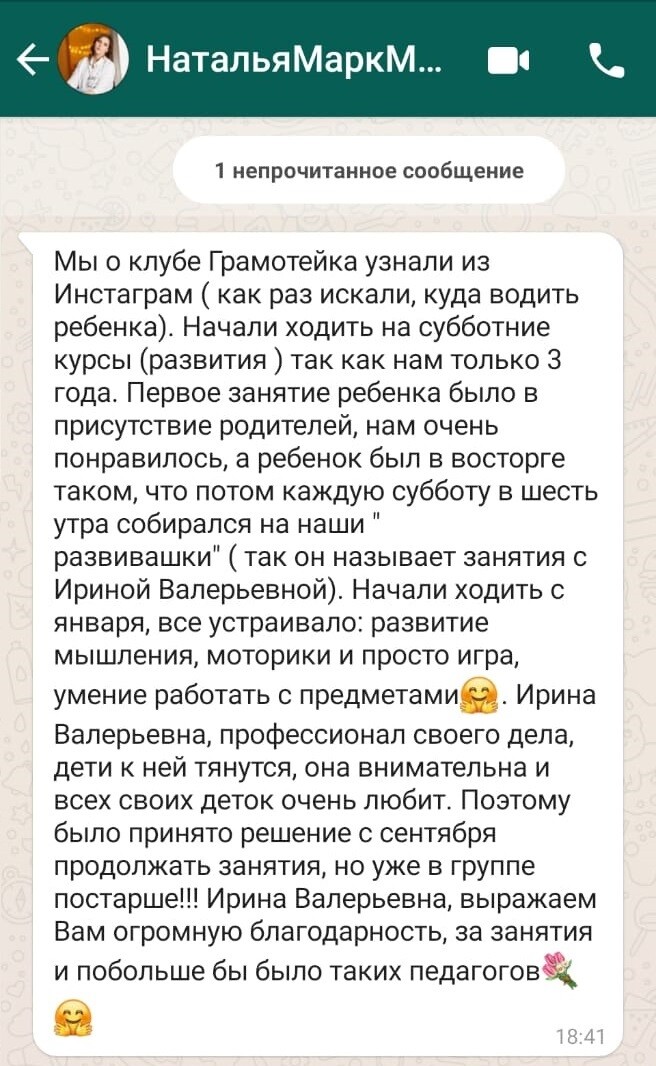Open НатальяМаркМ contact profile
Screen dimensions: 656x1066
click(x=294, y=60)
